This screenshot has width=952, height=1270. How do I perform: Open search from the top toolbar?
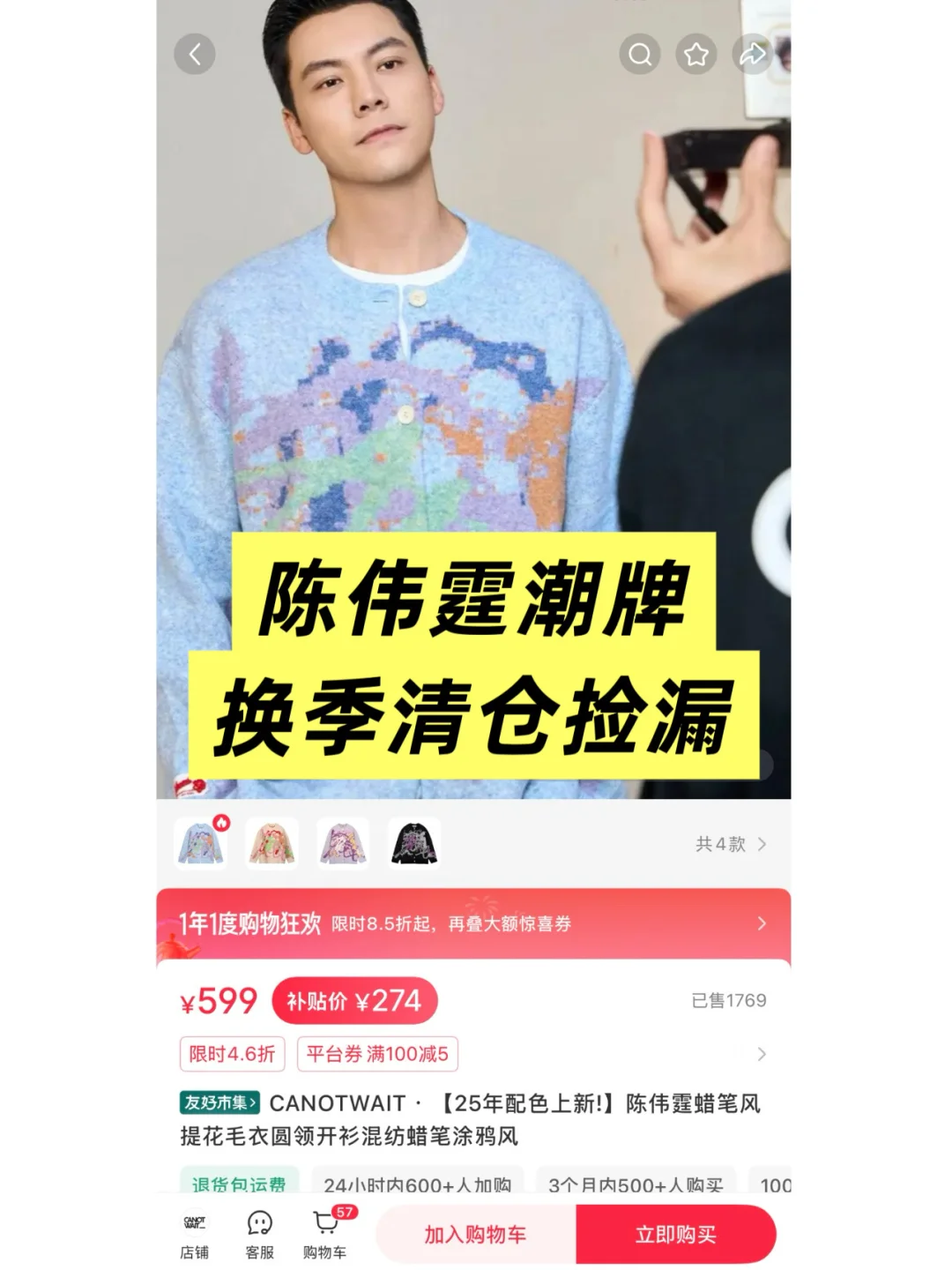tap(637, 53)
